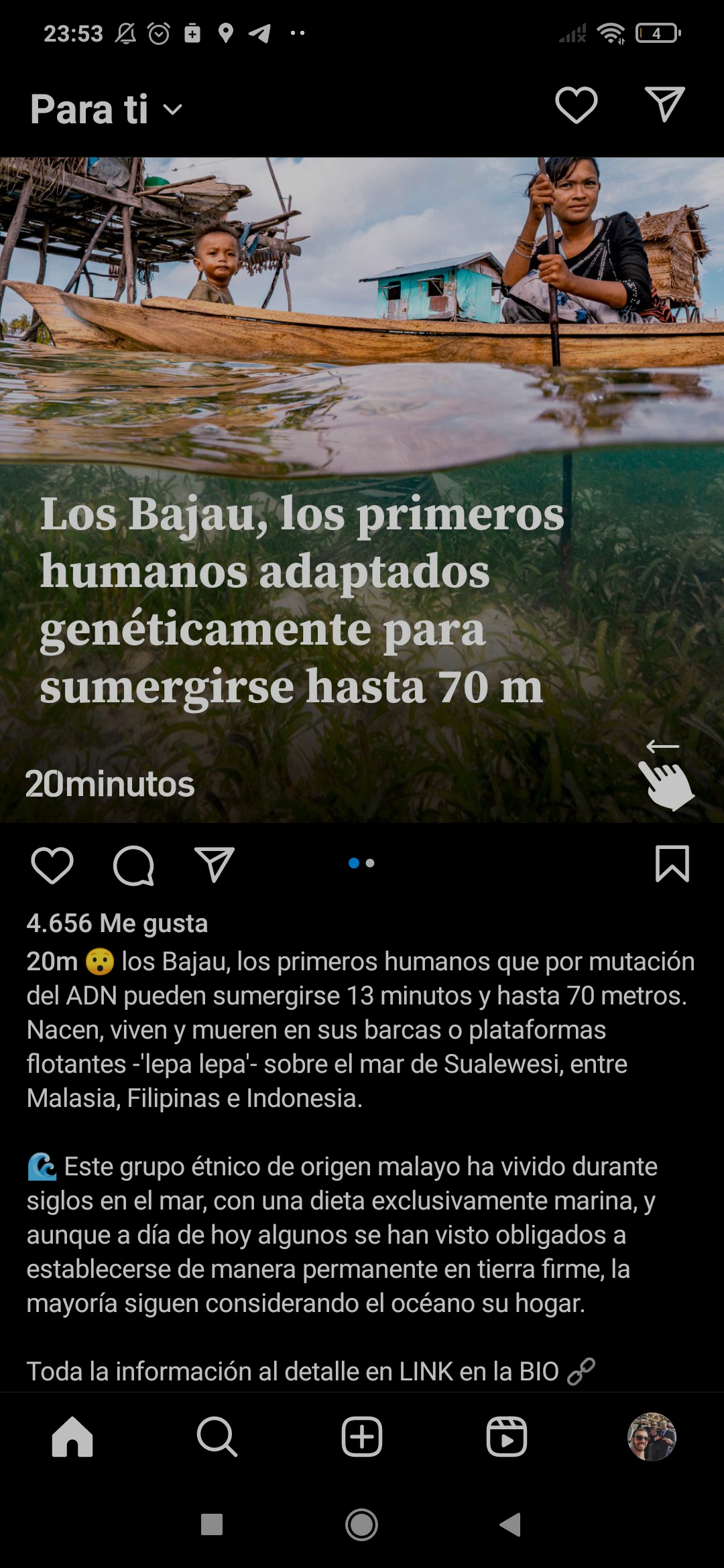Save the post with bookmark icon
Image resolution: width=724 pixels, height=1568 pixels.
(x=672, y=863)
